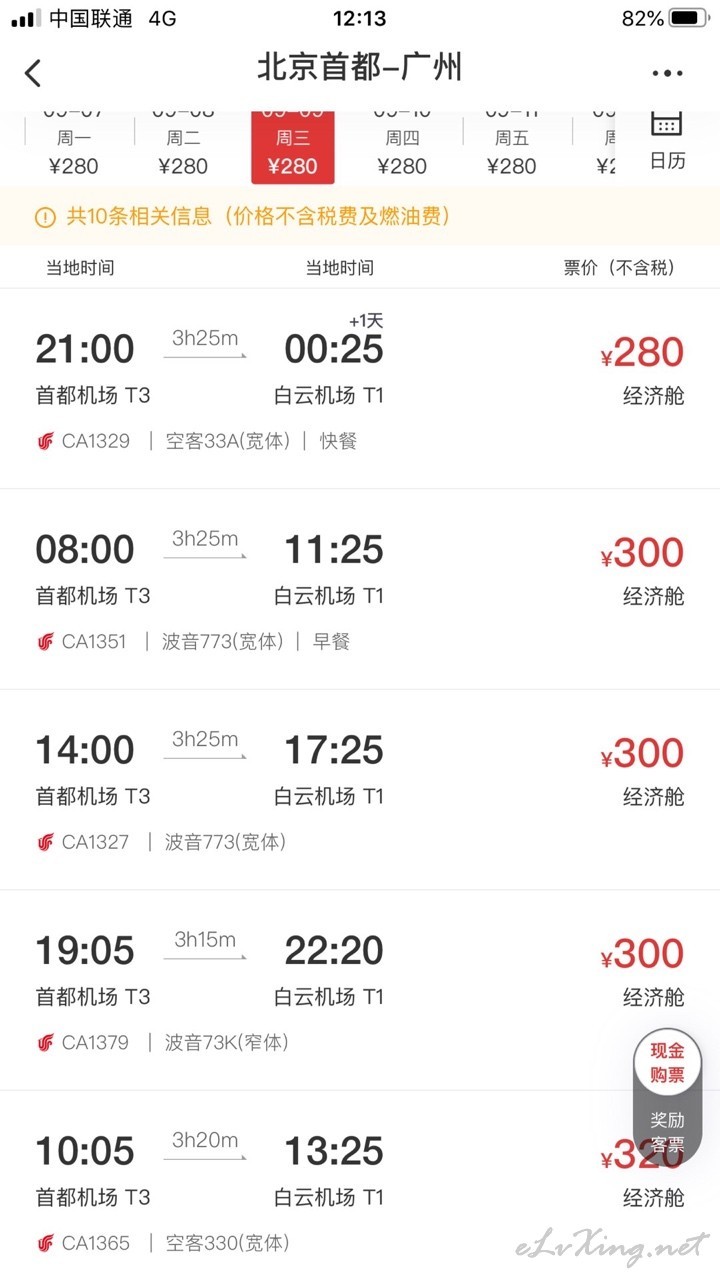Viewport: 720px width, 1280px height.
Task: Switch to 奖励客票 reward ticket mode
Action: click(667, 1133)
